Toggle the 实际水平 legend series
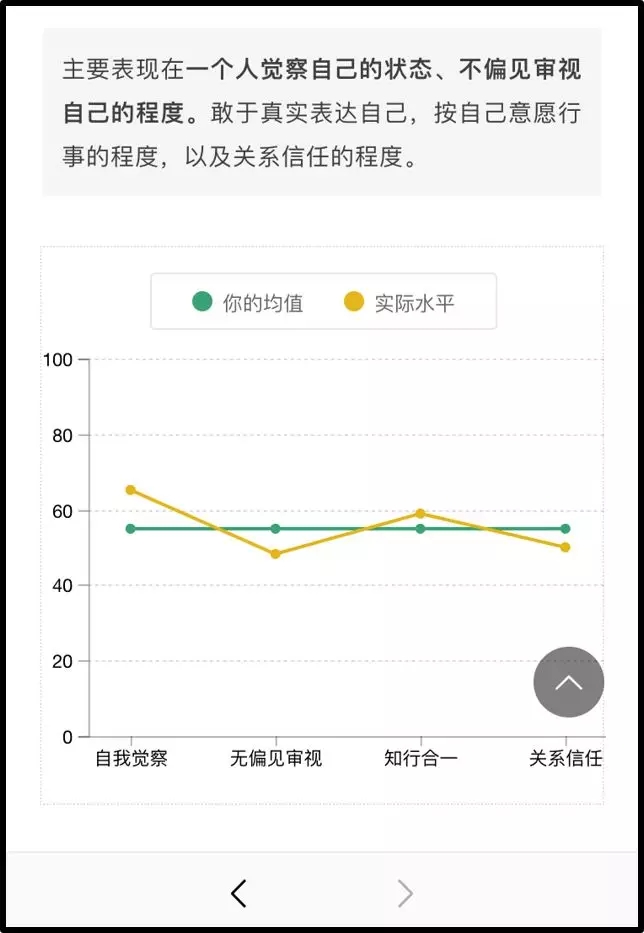644x933 pixels. click(x=400, y=302)
